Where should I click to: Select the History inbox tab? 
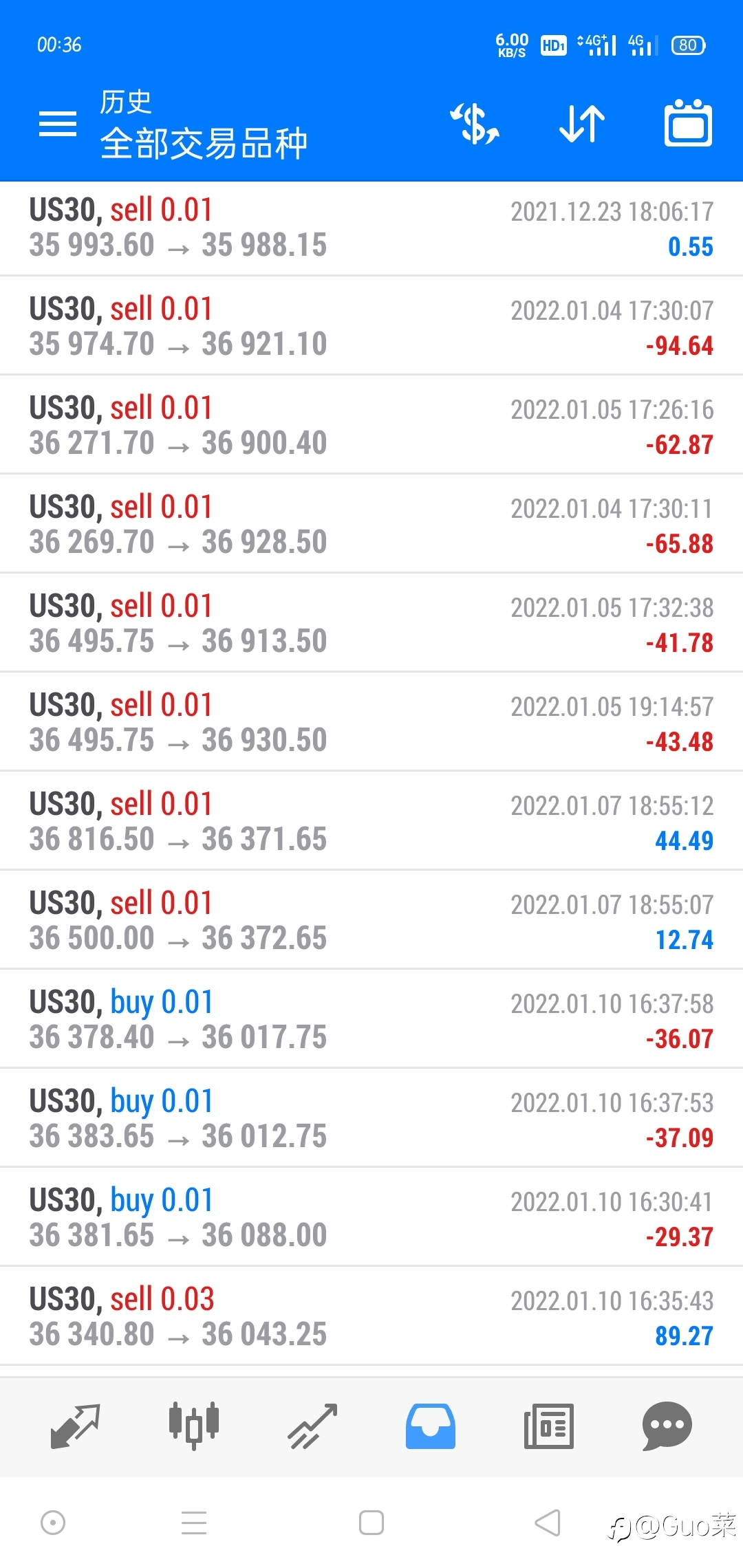[431, 1426]
